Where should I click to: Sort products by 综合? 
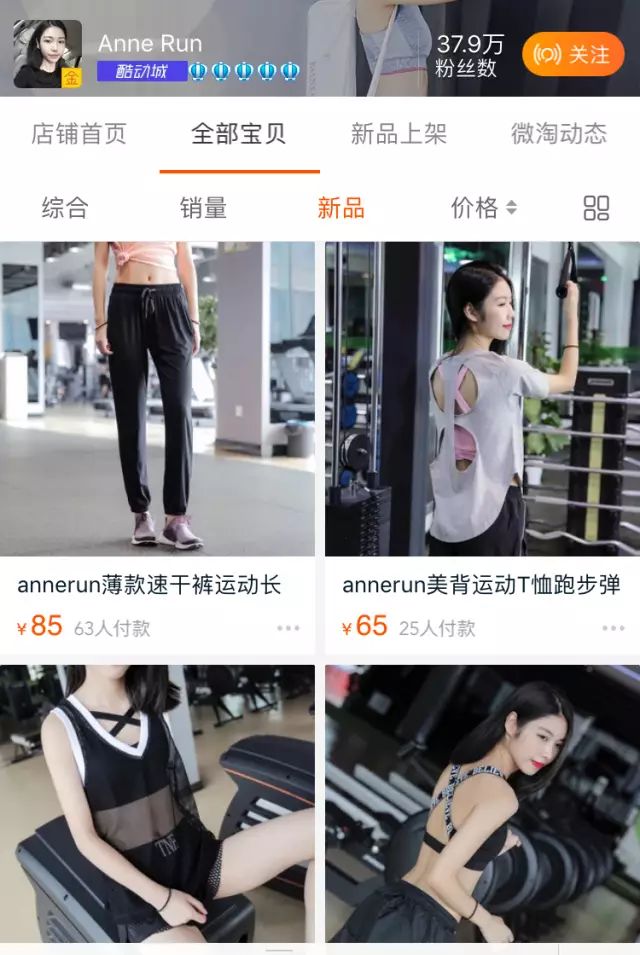[x=65, y=208]
